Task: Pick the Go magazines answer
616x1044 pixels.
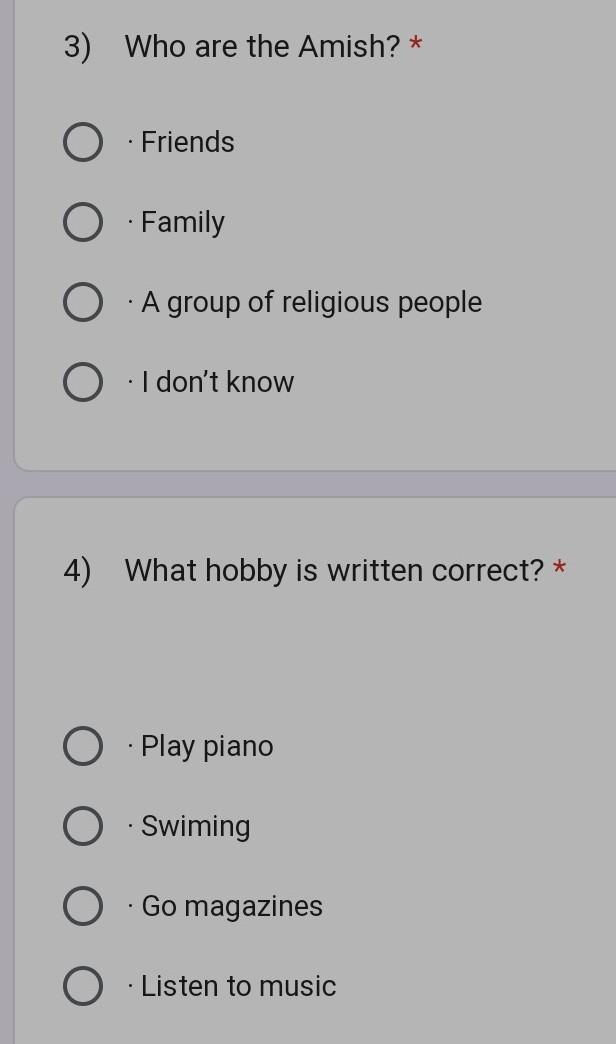Action: [x=83, y=906]
